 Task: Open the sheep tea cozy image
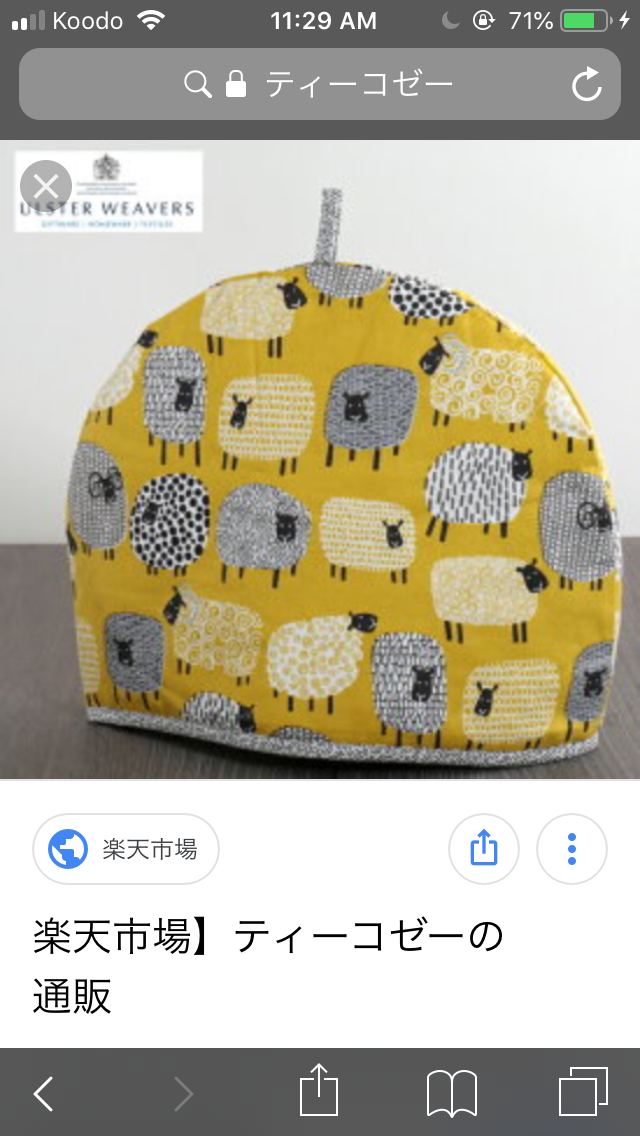pos(320,459)
